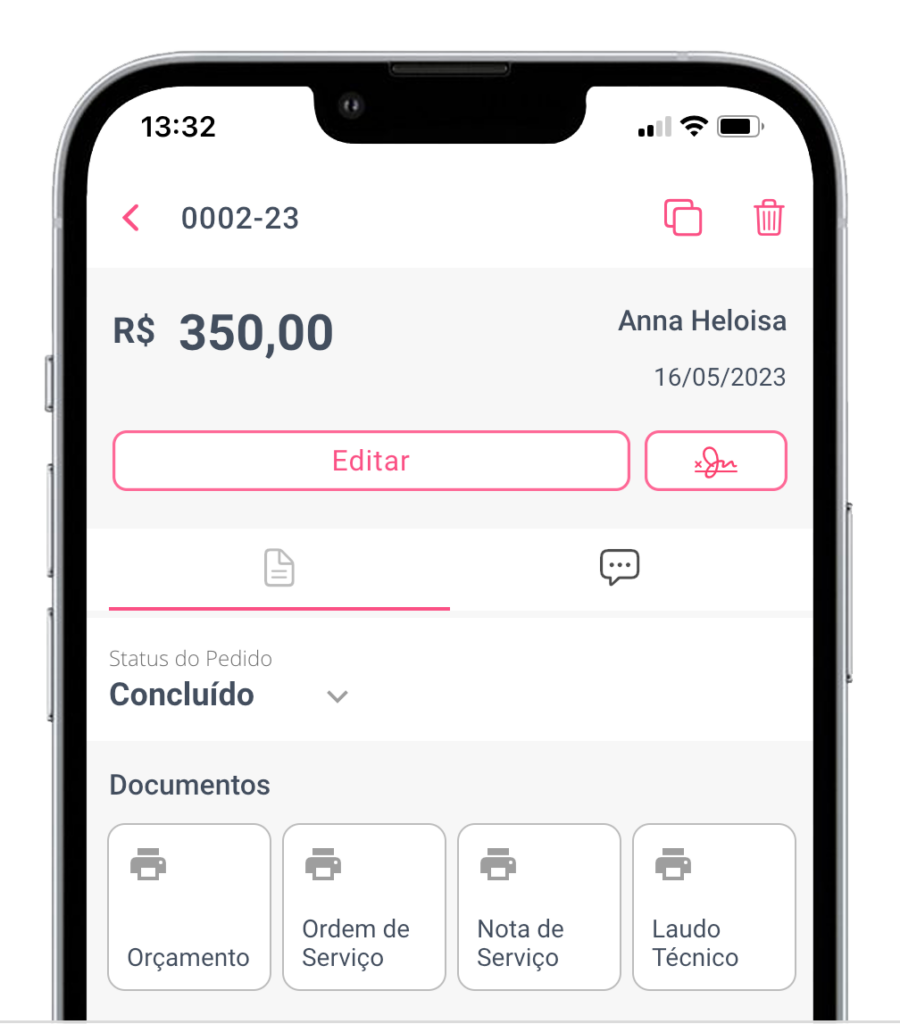Duplicate this order with the copy icon
This screenshot has width=900, height=1024.
[683, 218]
